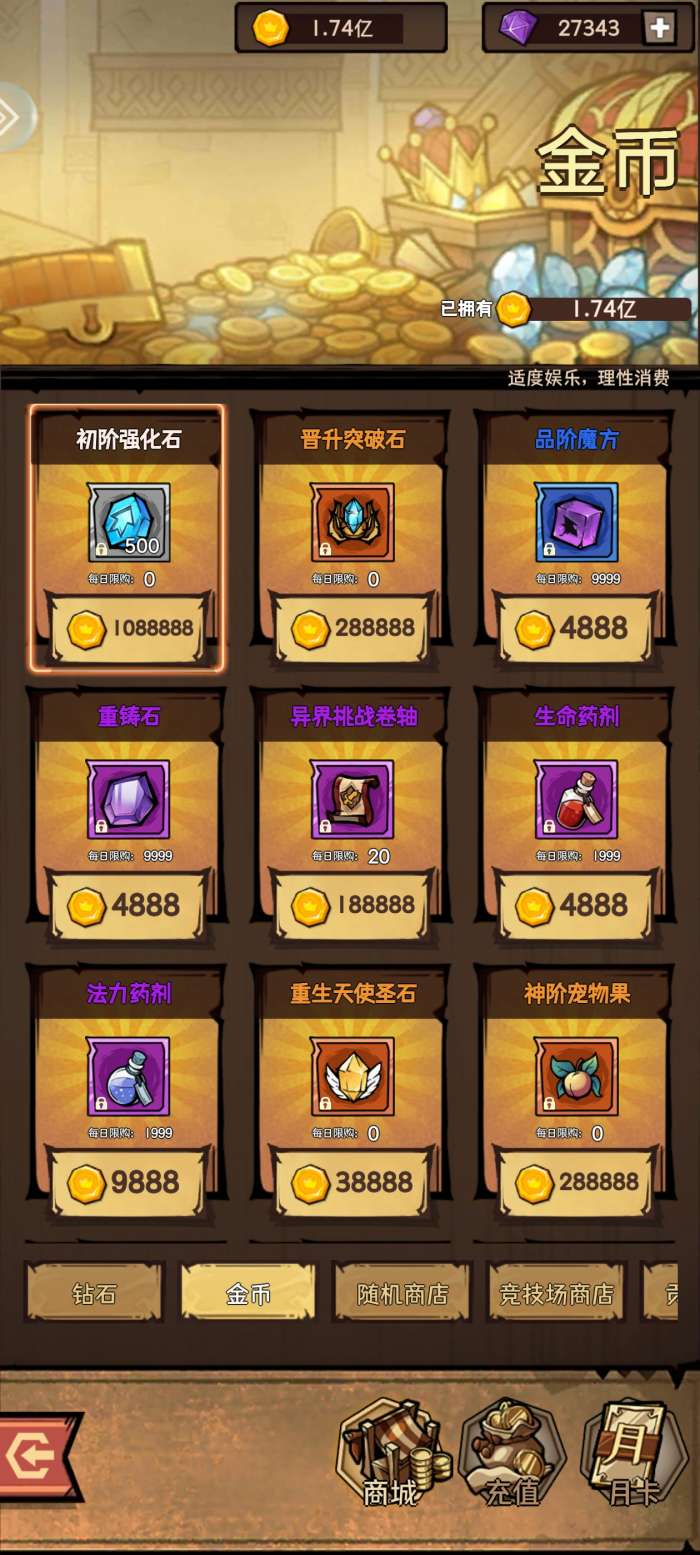Switch to the 钻石 shop tab
Image resolution: width=700 pixels, height=1555 pixels.
[x=94, y=1293]
